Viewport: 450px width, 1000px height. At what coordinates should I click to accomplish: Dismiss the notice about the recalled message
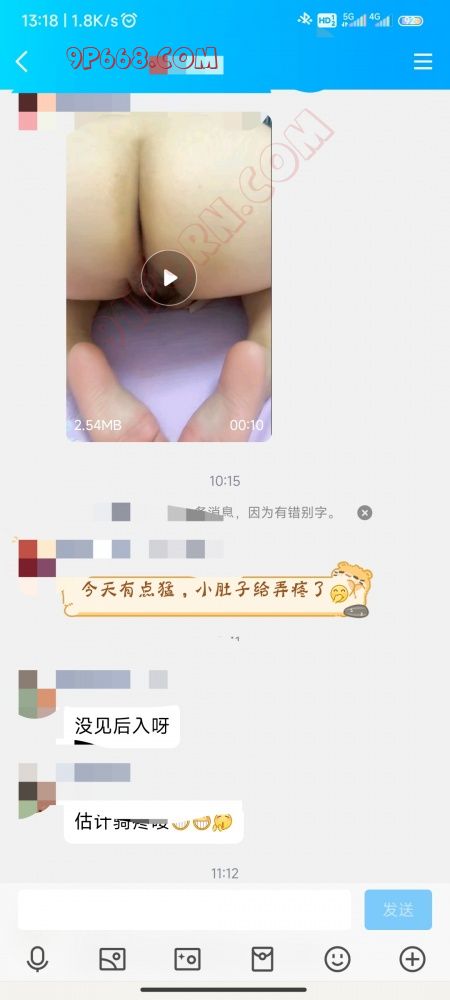[x=365, y=513]
